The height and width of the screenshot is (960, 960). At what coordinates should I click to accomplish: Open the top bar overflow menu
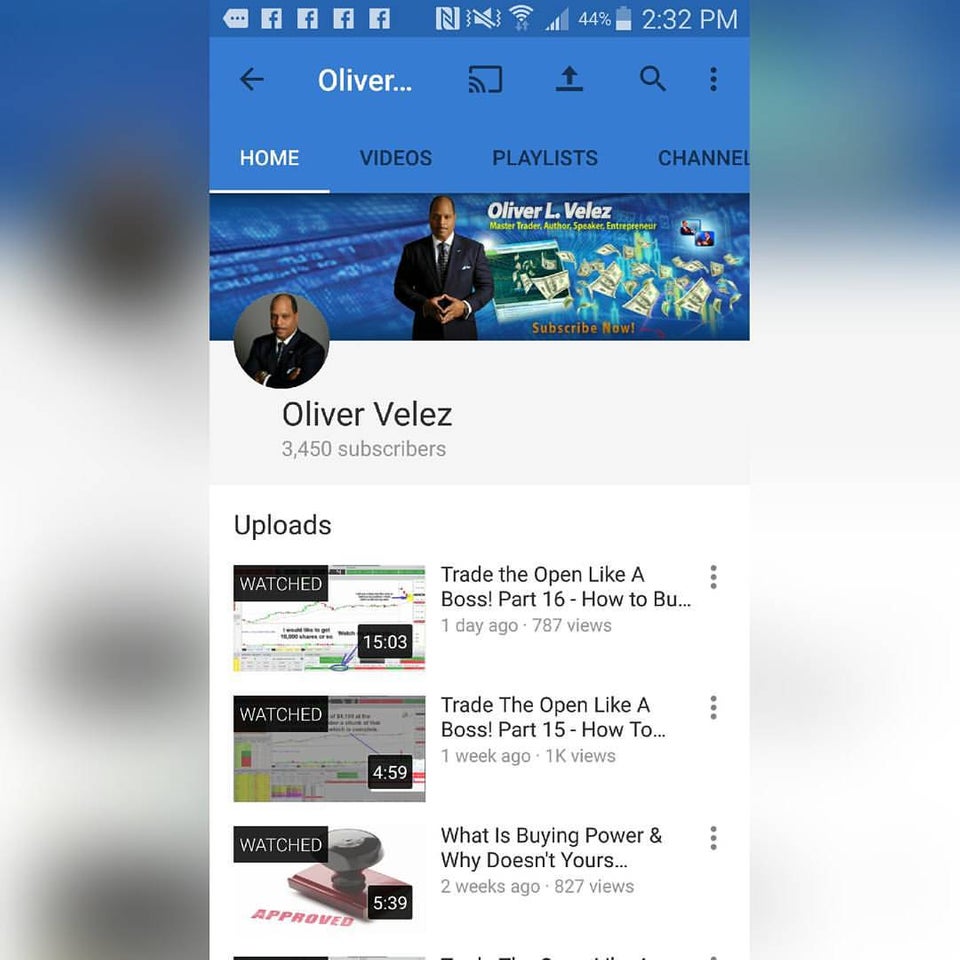pos(713,80)
